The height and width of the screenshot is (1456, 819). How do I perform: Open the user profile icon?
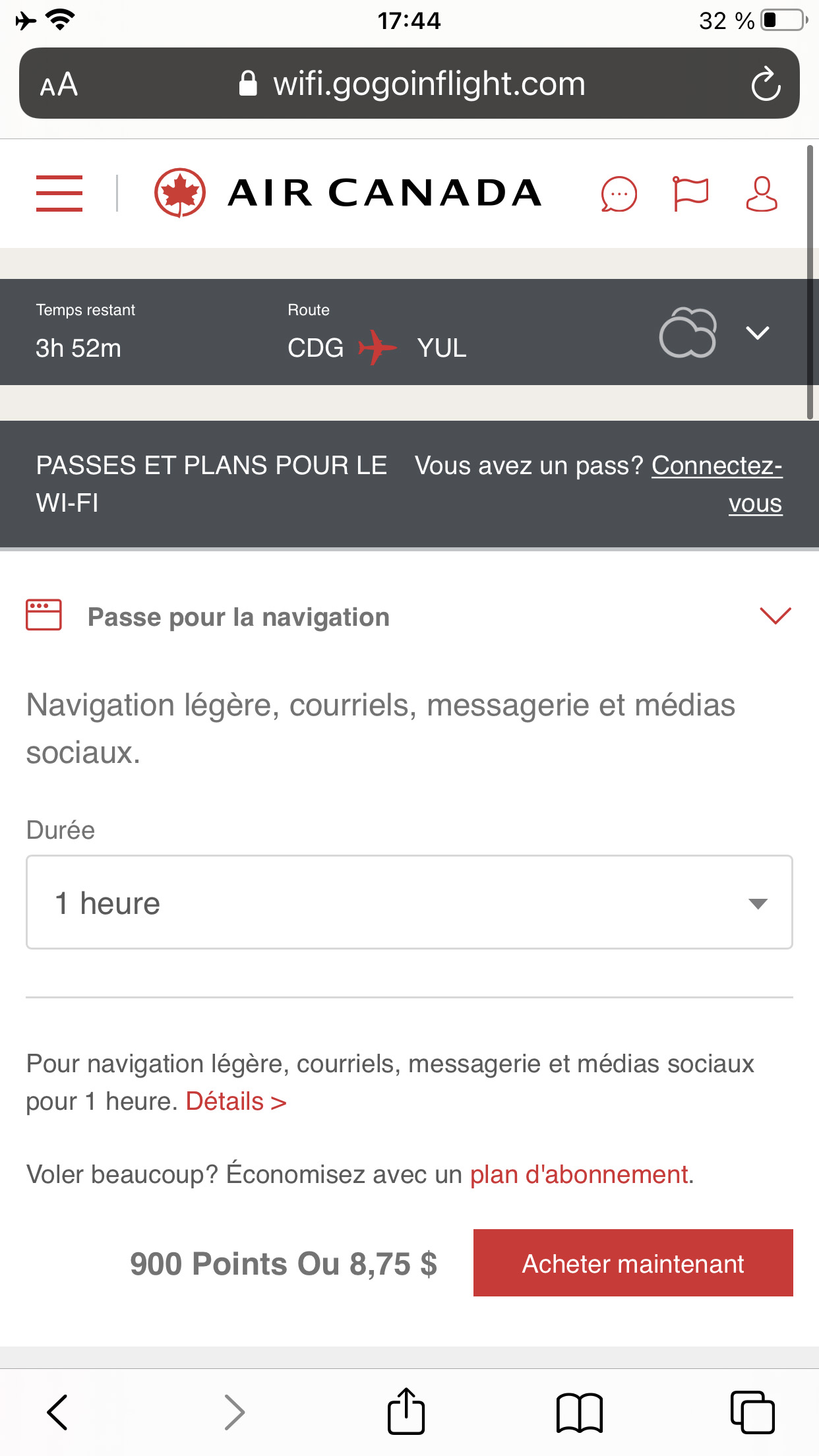coord(761,195)
